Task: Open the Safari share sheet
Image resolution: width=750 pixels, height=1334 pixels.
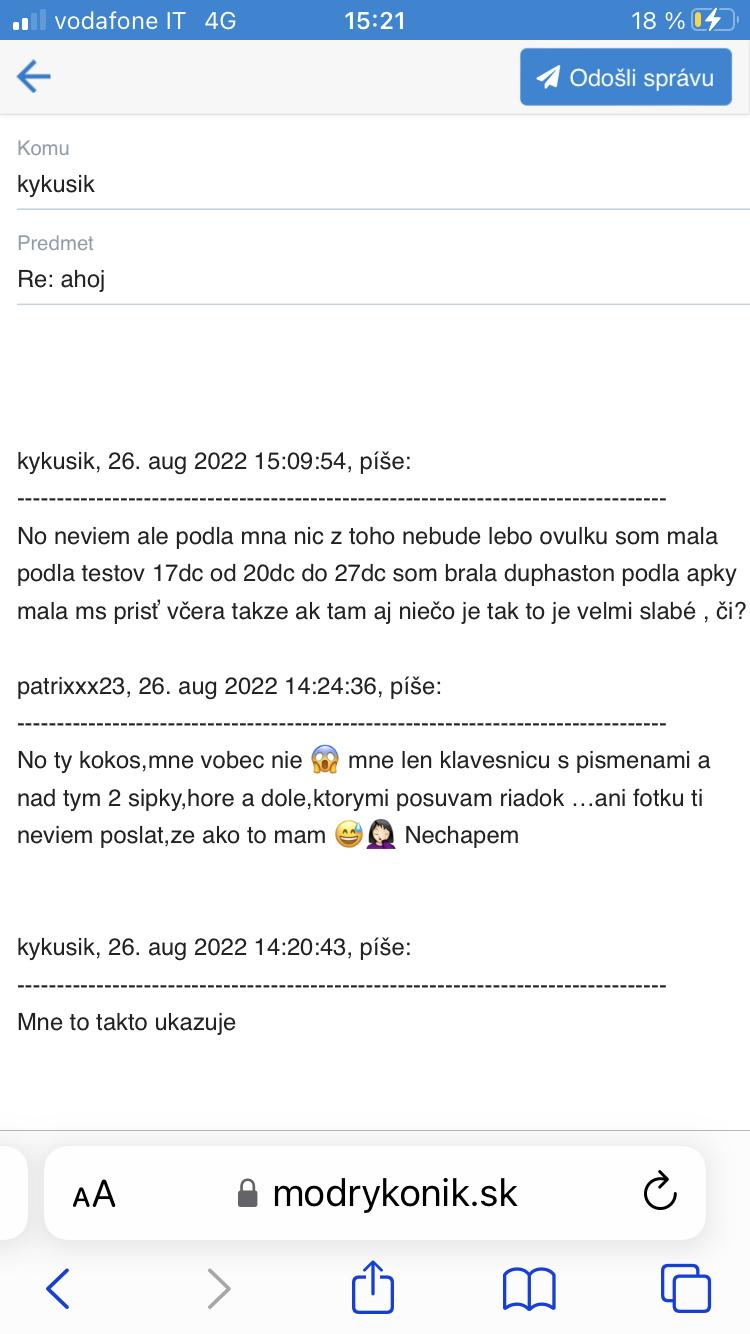Action: coord(373,1286)
